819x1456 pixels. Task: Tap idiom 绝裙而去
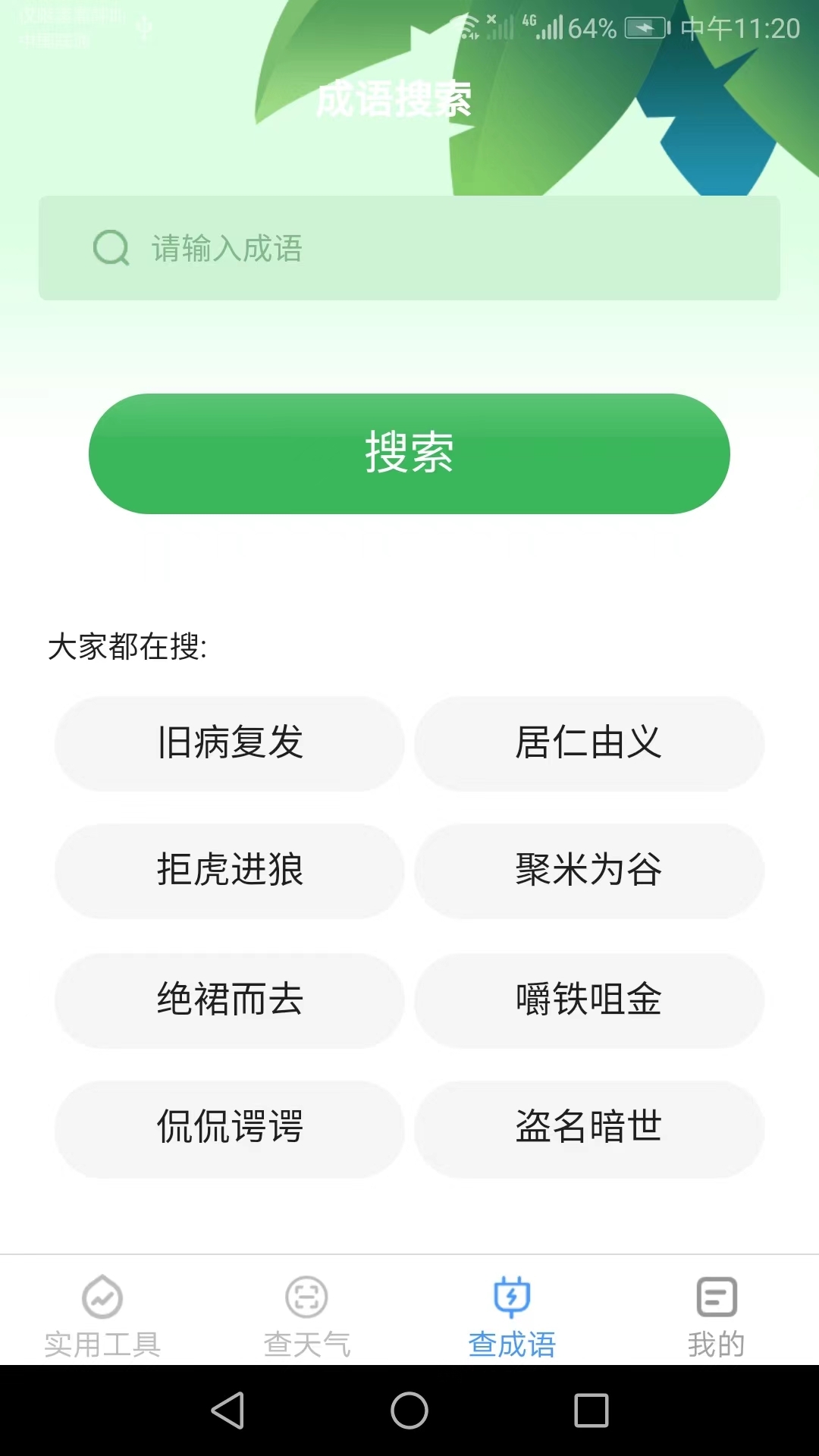point(229,1001)
